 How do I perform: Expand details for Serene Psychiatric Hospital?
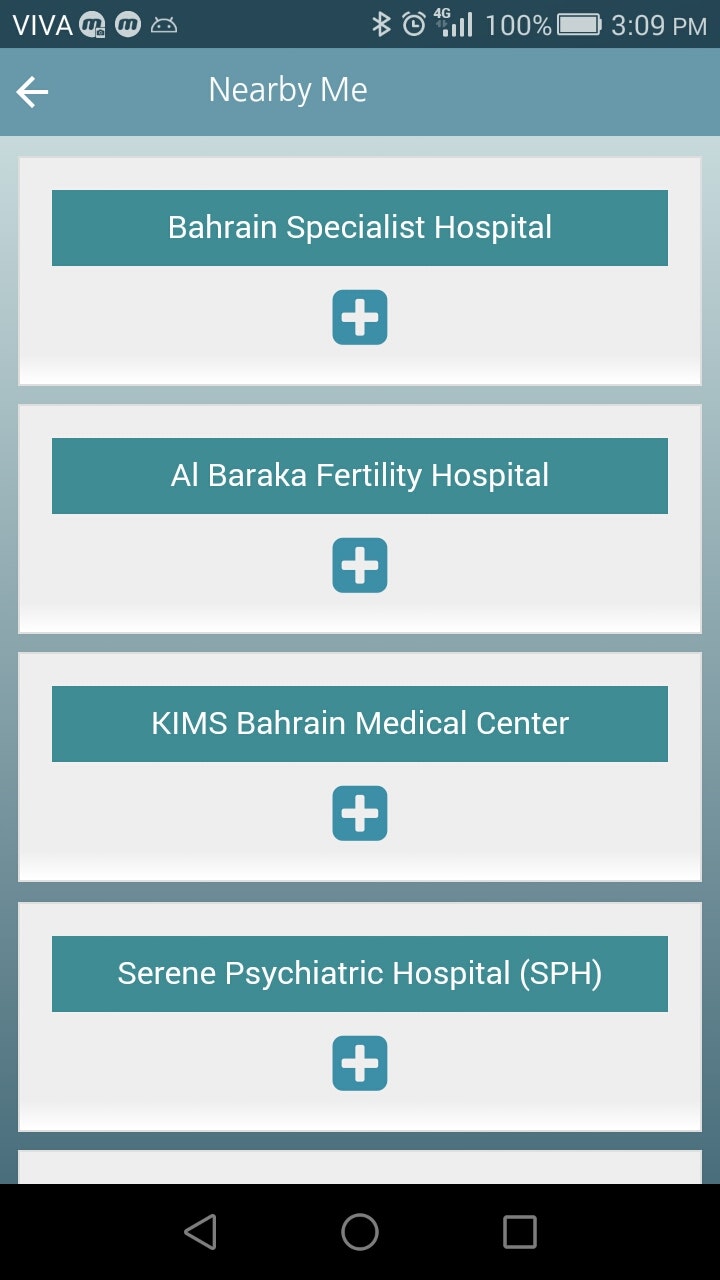360,1063
